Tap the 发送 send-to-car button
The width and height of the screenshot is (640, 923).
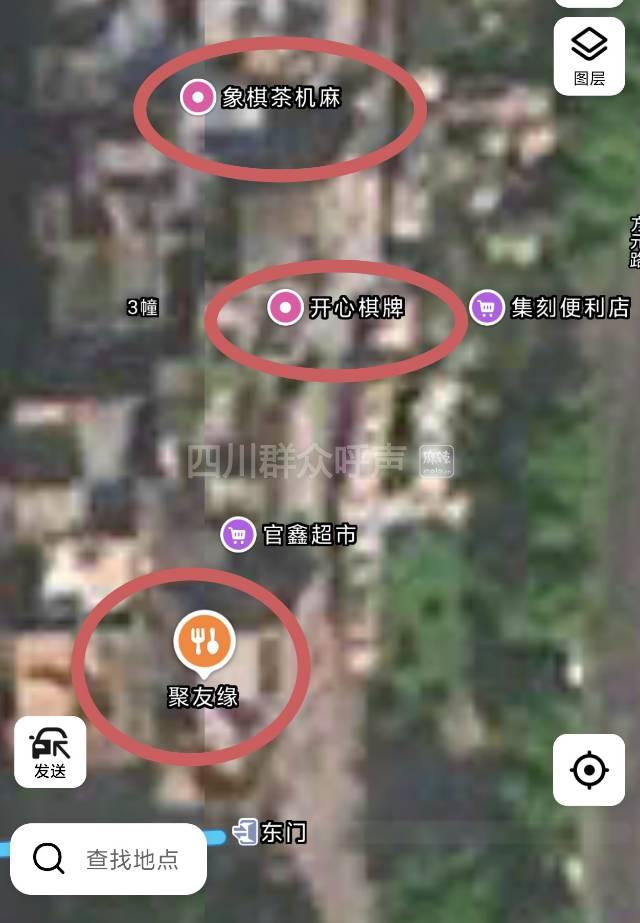tap(50, 752)
